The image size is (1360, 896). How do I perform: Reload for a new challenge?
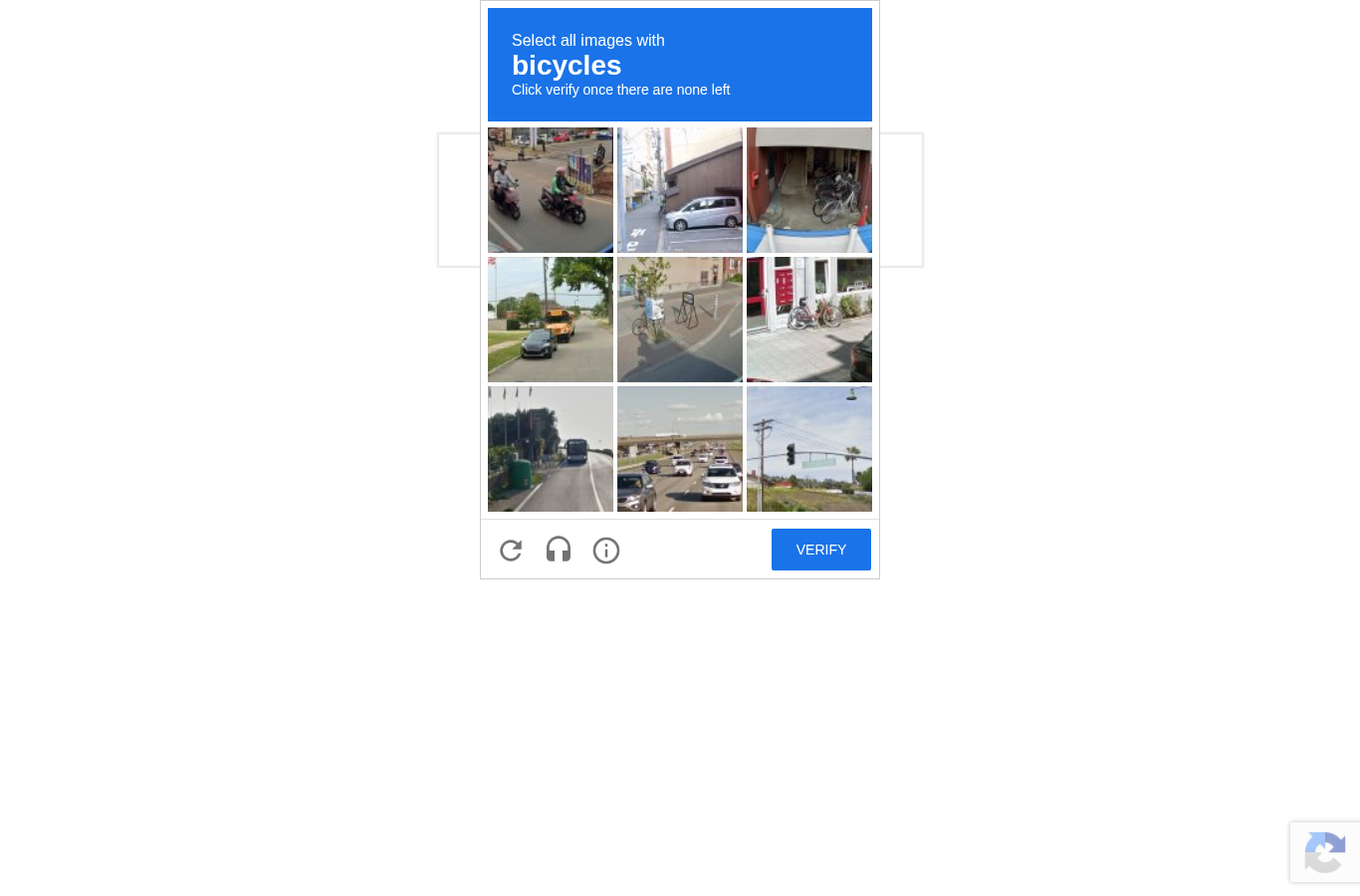pos(511,551)
